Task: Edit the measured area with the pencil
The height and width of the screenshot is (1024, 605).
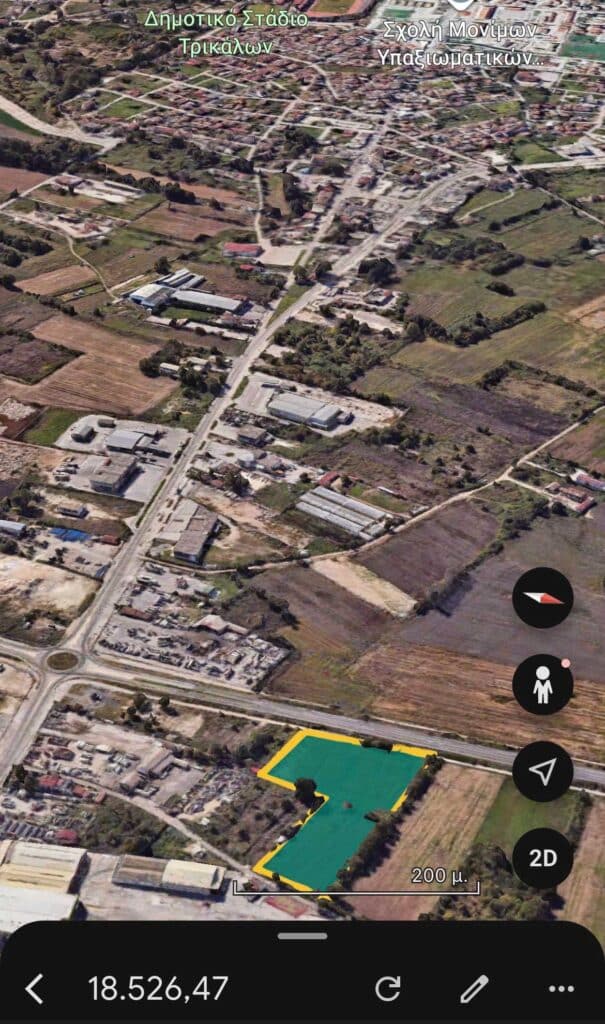Action: [x=474, y=989]
